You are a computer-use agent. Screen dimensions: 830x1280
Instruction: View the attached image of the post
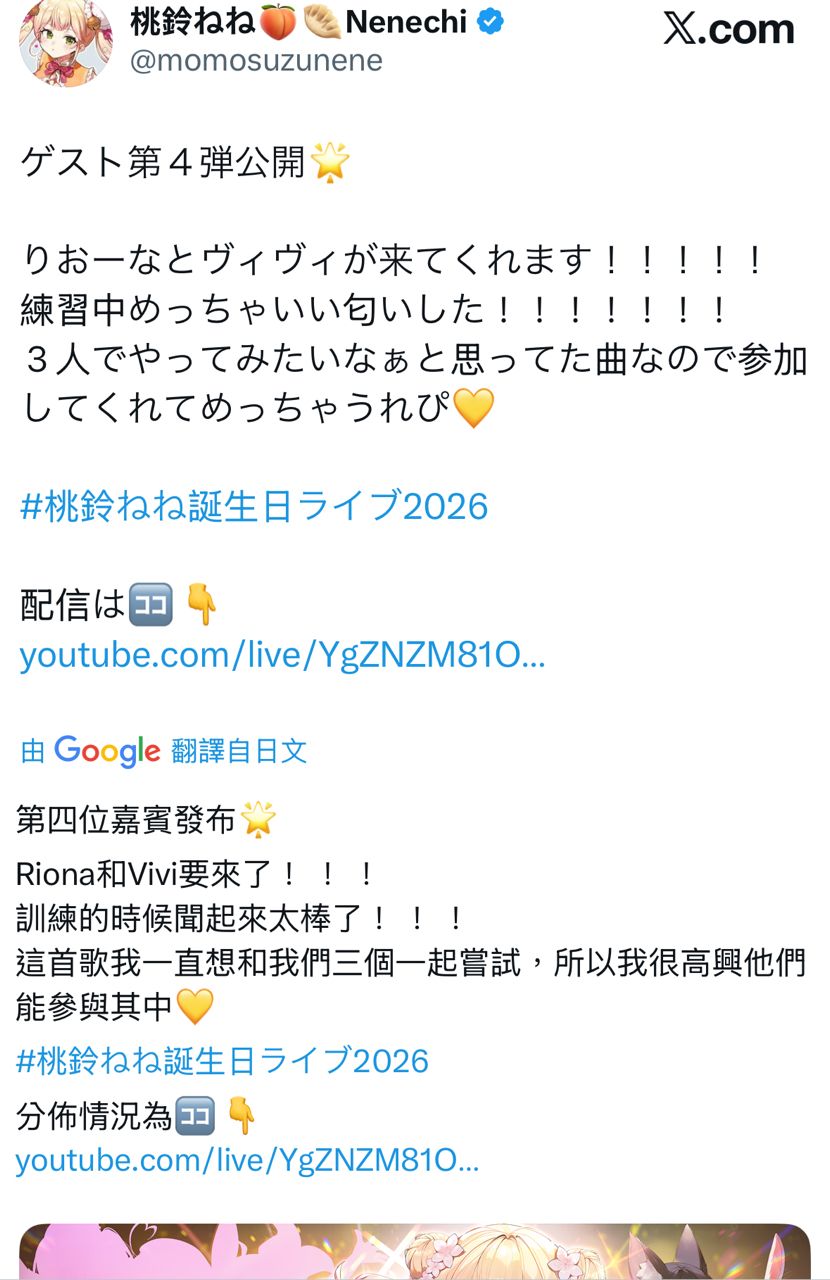point(414,1250)
